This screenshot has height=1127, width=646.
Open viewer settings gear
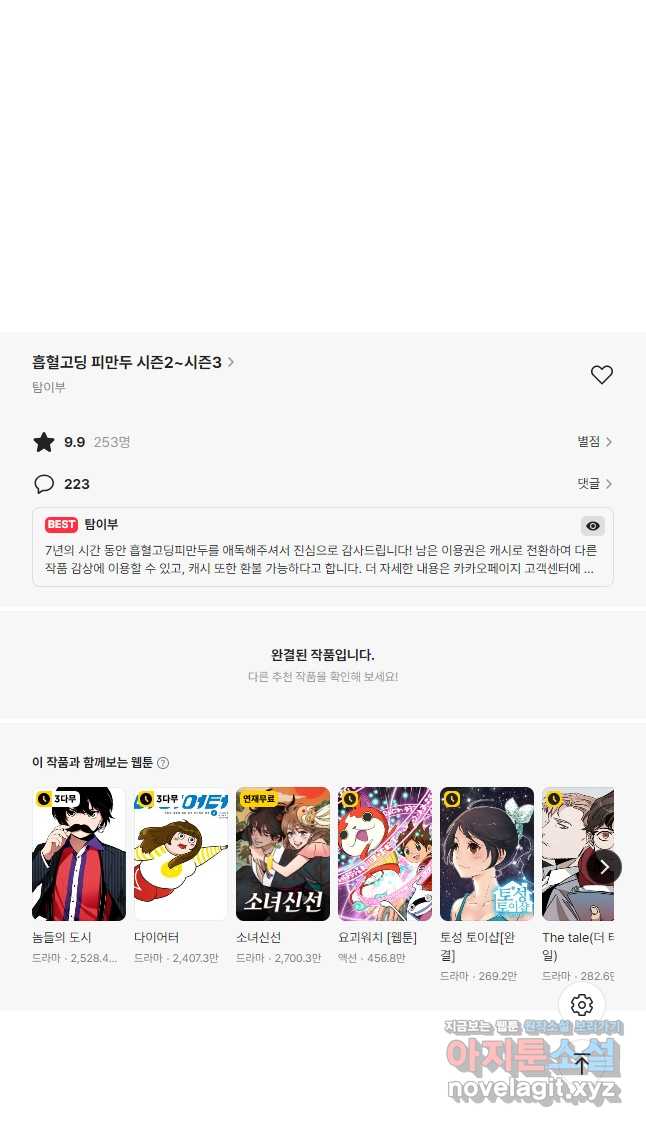(581, 1005)
